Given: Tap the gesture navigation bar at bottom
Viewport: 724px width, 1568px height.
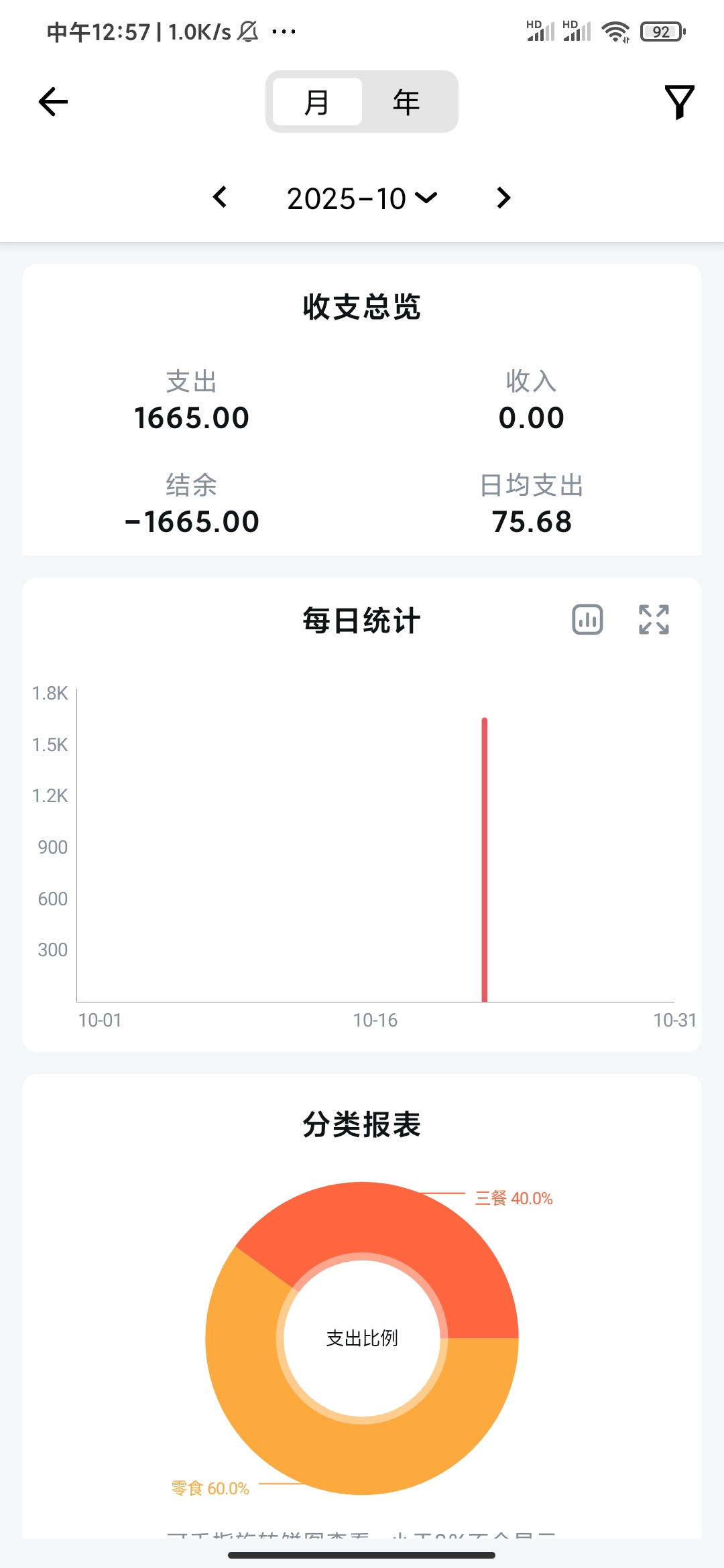Looking at the screenshot, I should 362,1553.
